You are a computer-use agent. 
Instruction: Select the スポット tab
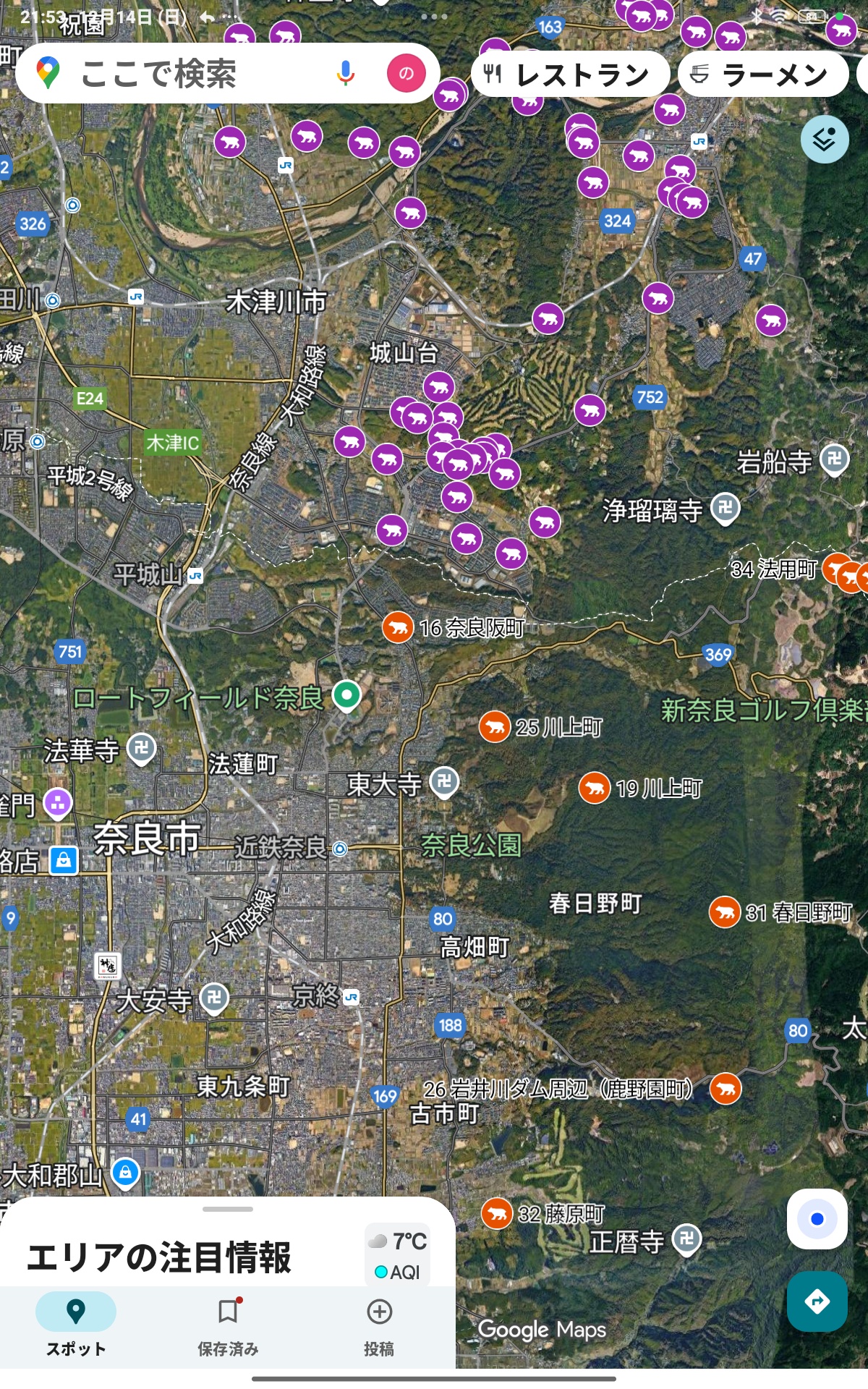(x=76, y=1324)
